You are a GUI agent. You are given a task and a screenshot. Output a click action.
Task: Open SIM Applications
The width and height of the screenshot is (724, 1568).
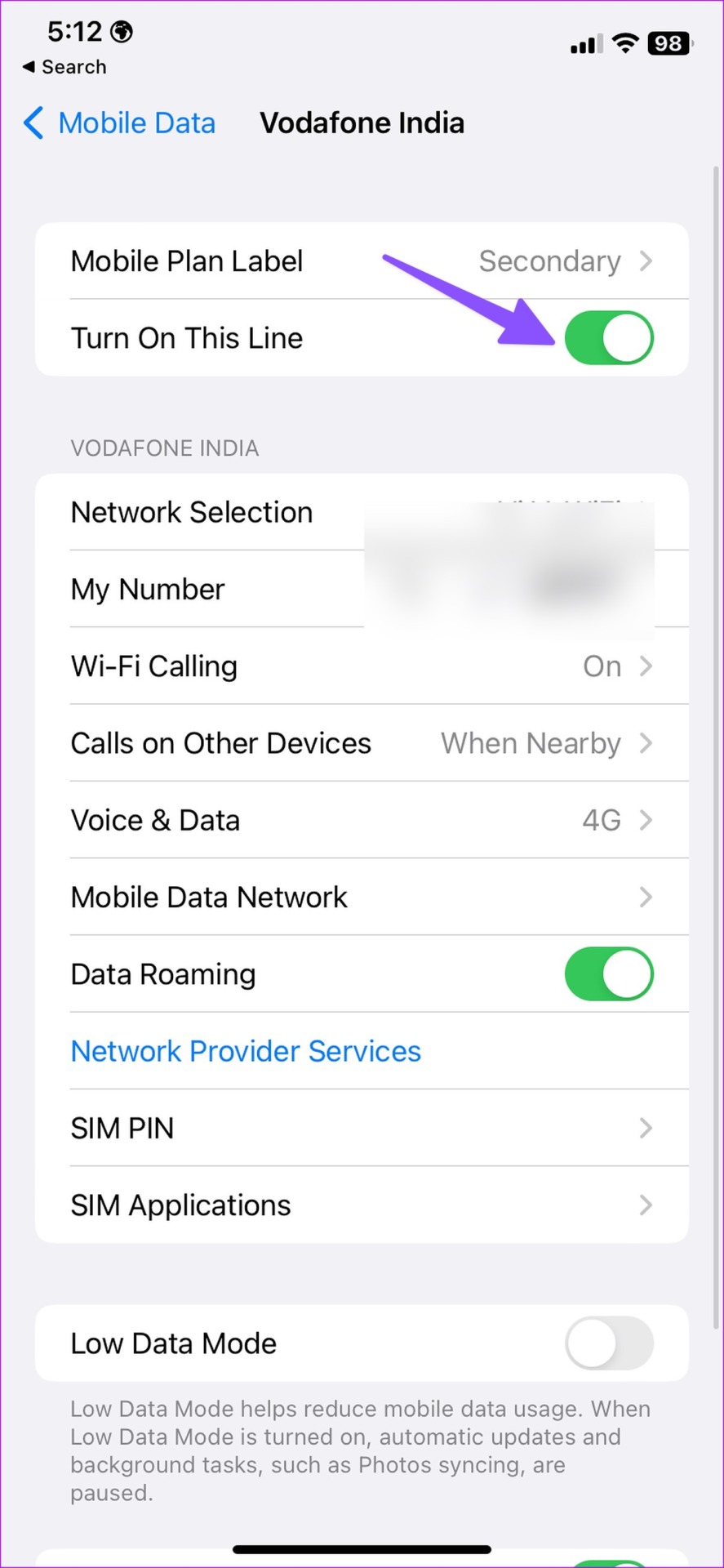click(x=362, y=1205)
